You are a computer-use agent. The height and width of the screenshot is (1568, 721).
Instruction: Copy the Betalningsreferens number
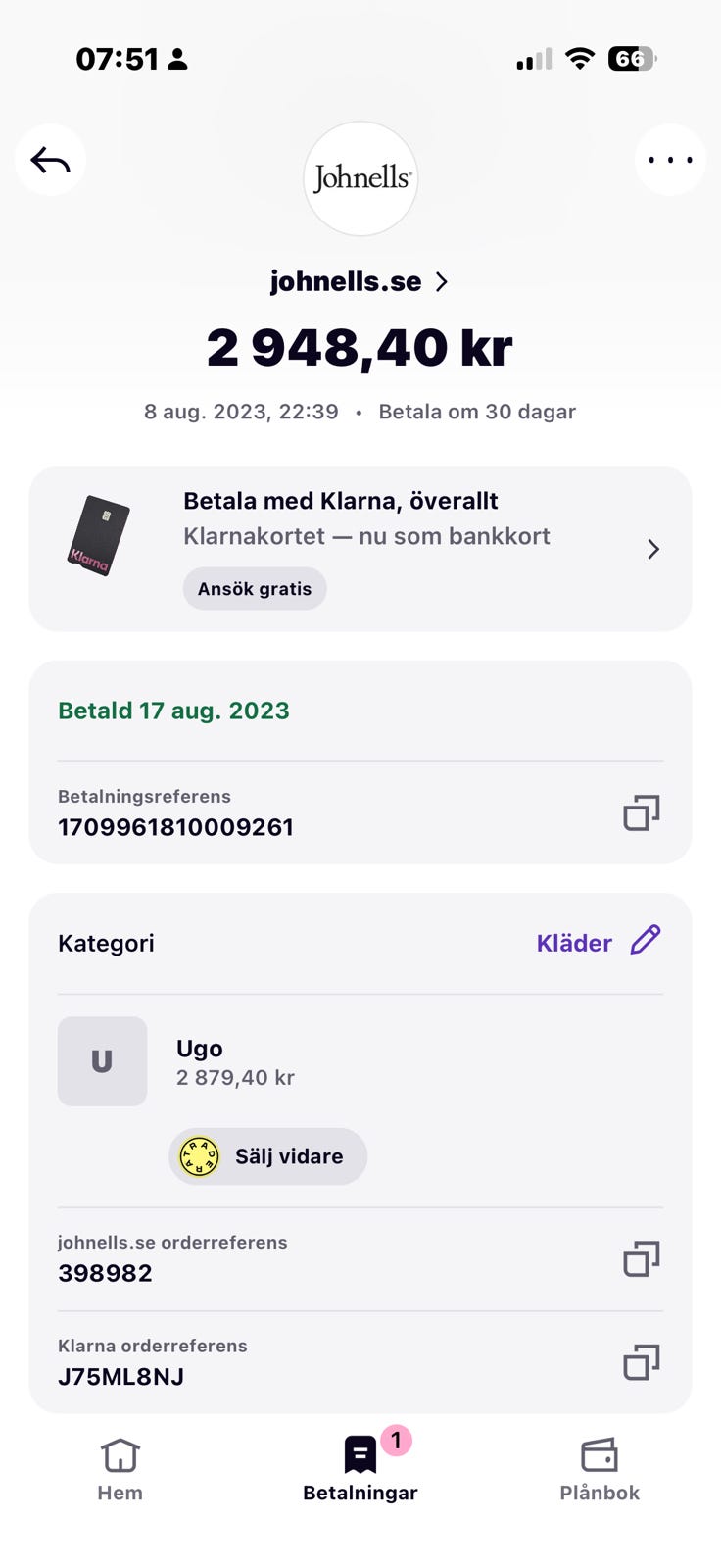[x=642, y=812]
